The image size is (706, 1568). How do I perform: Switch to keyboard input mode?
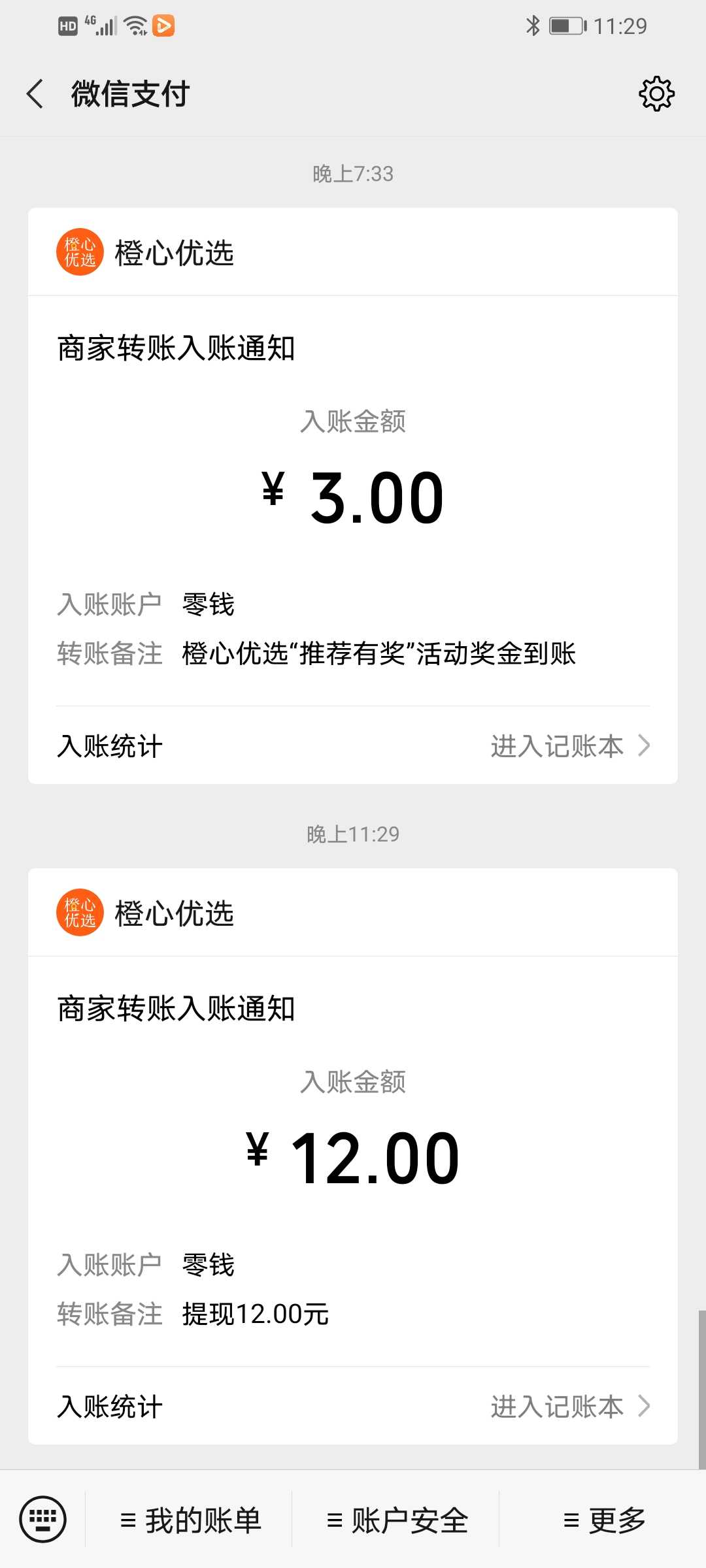43,1519
